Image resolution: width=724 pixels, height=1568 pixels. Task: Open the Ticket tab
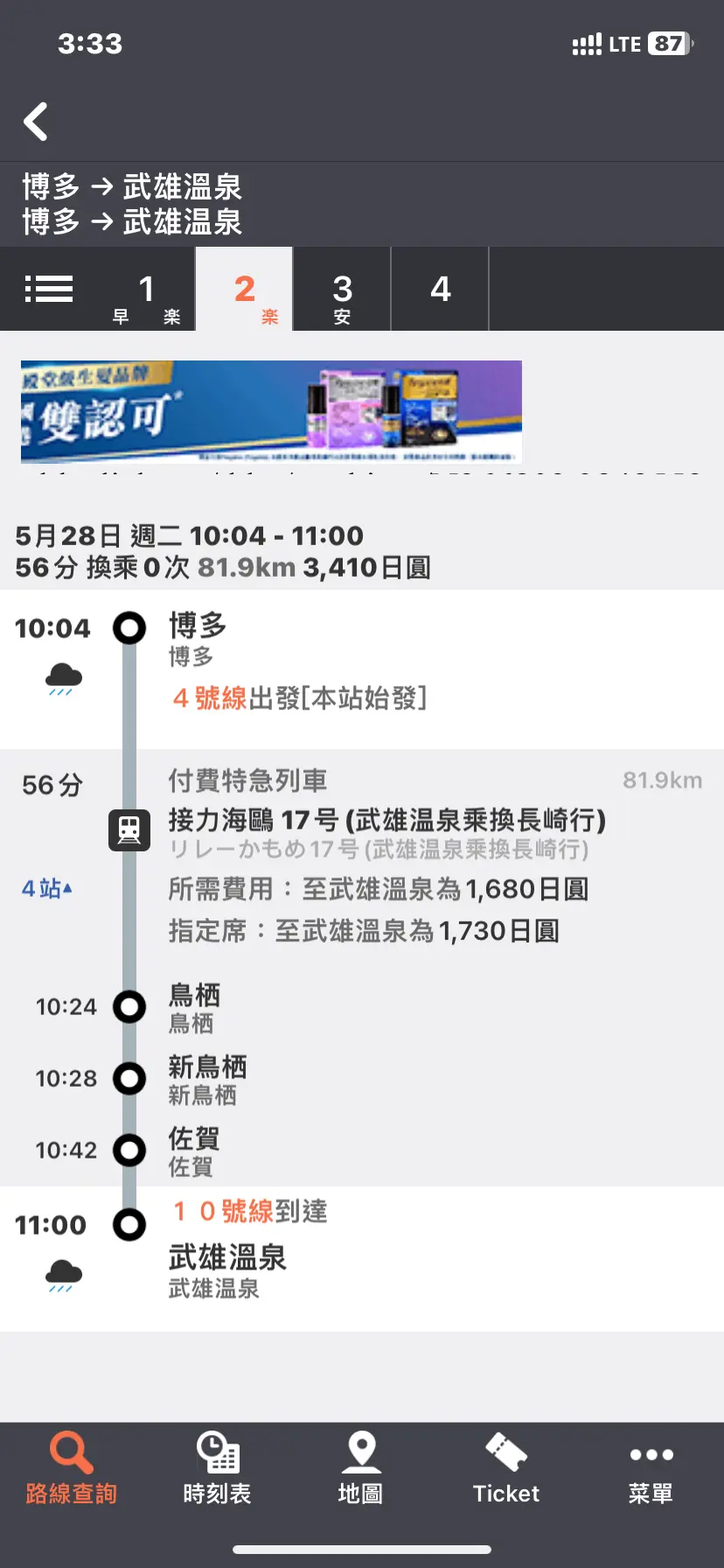point(506,1468)
